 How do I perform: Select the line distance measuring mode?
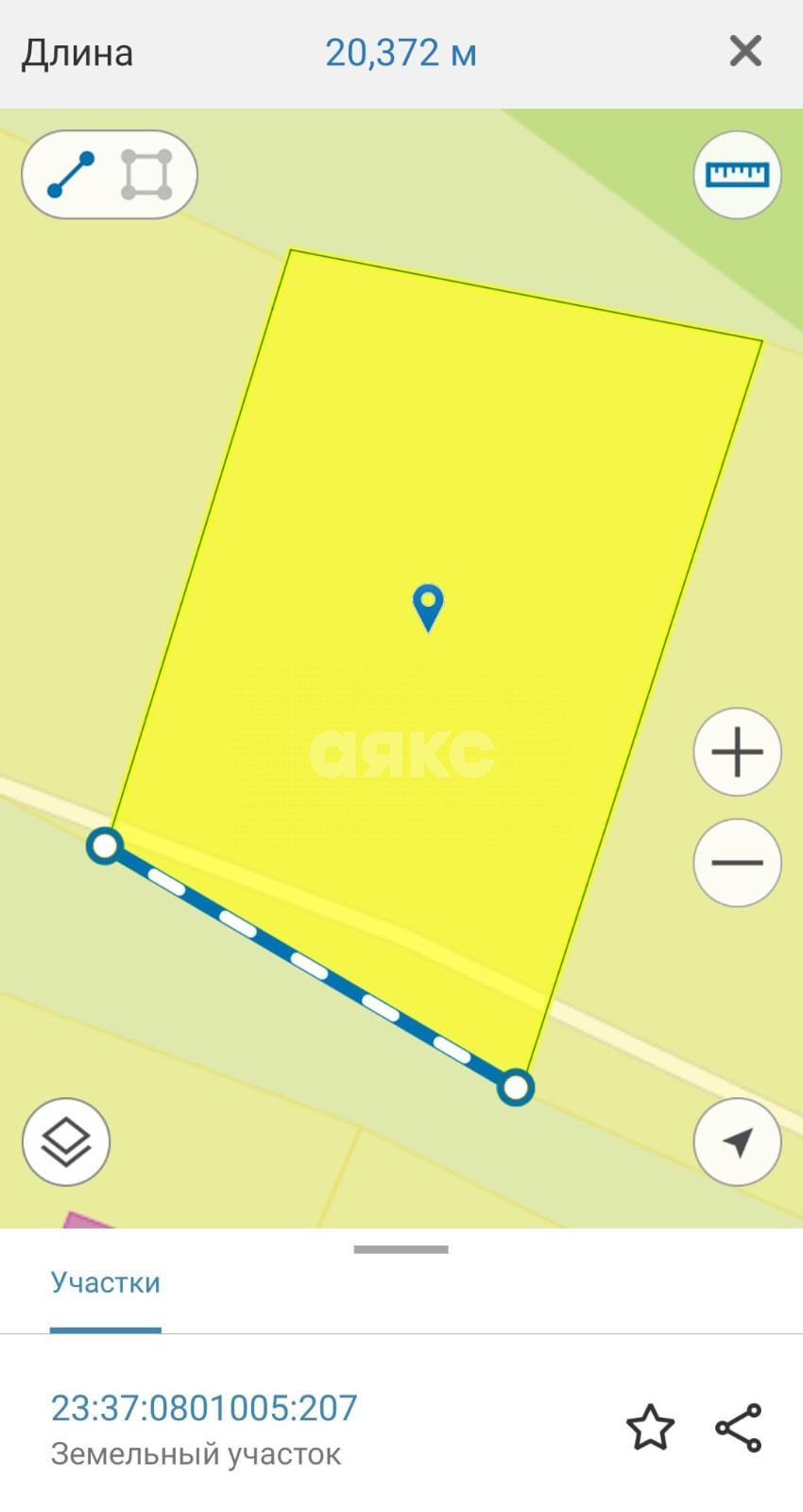(71, 175)
